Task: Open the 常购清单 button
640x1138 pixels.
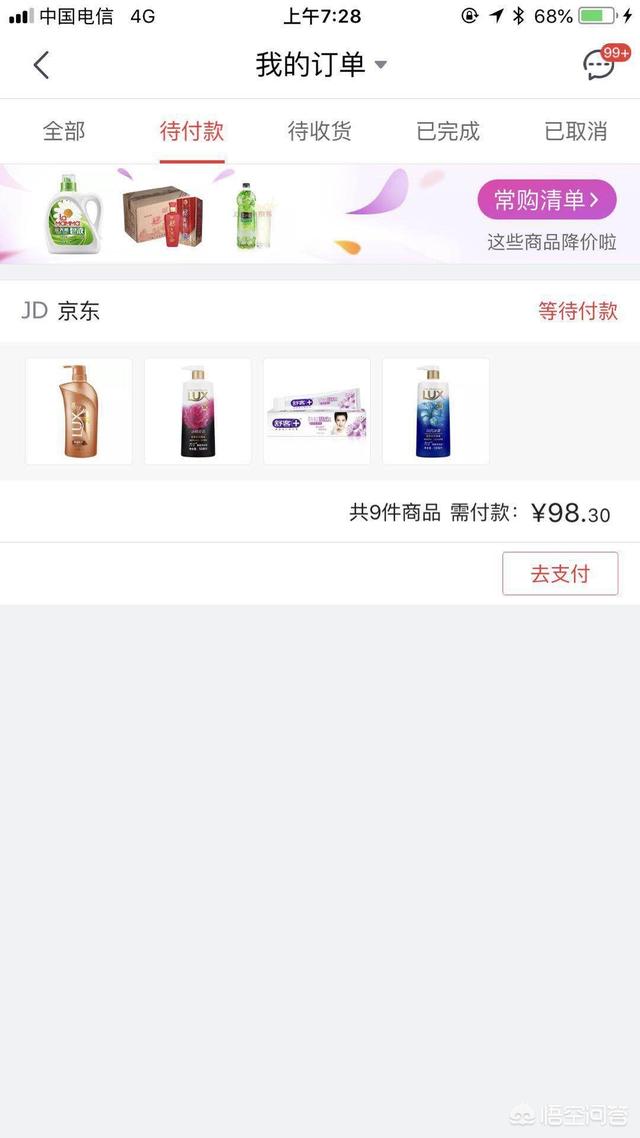Action: [x=546, y=200]
